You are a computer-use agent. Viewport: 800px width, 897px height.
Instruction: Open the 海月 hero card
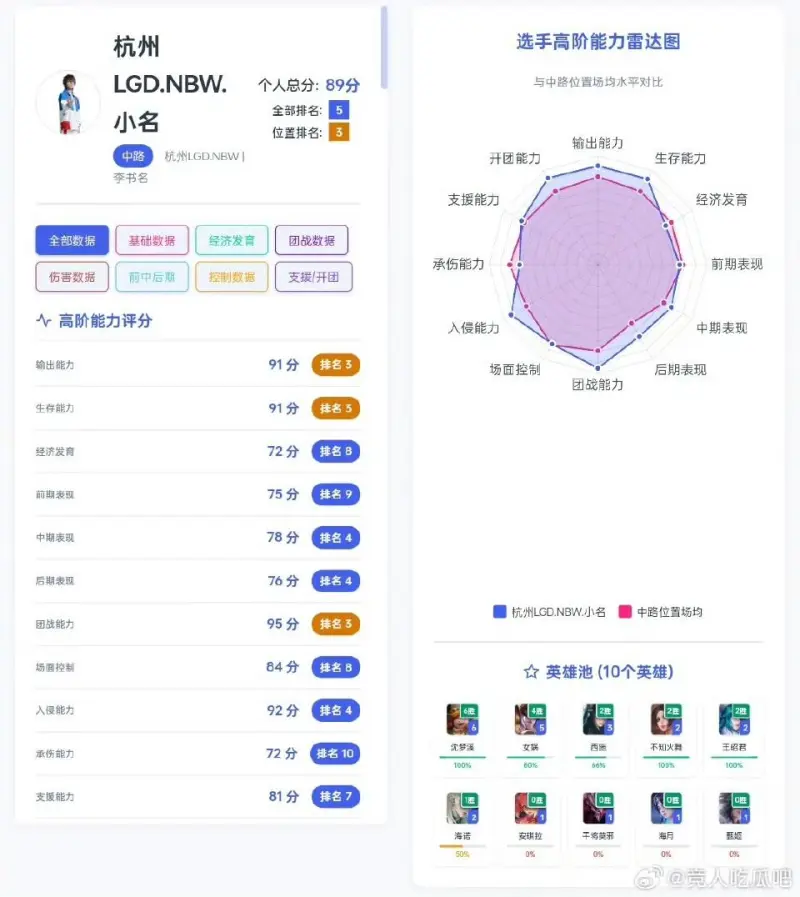click(666, 824)
